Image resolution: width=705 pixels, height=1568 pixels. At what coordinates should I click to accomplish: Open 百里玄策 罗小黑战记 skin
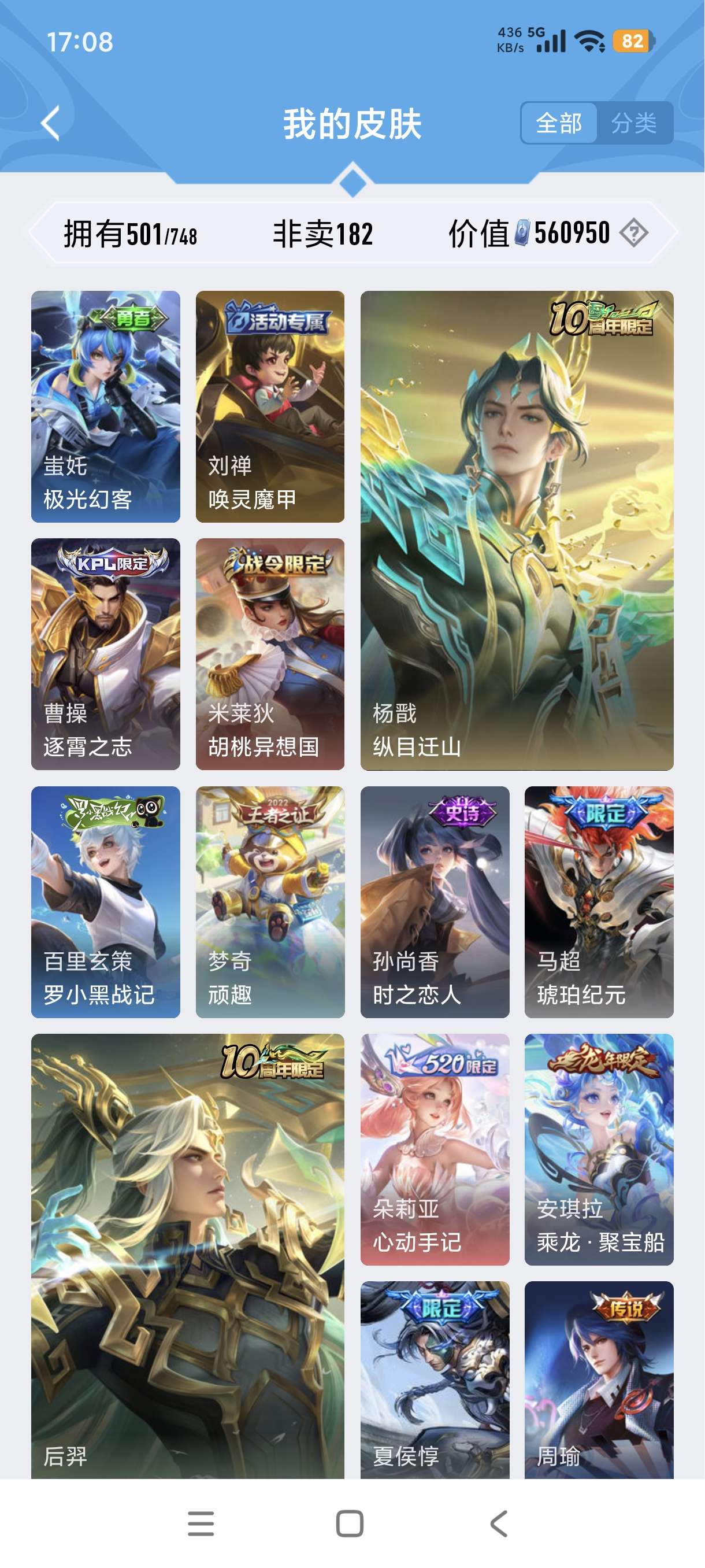(x=105, y=902)
